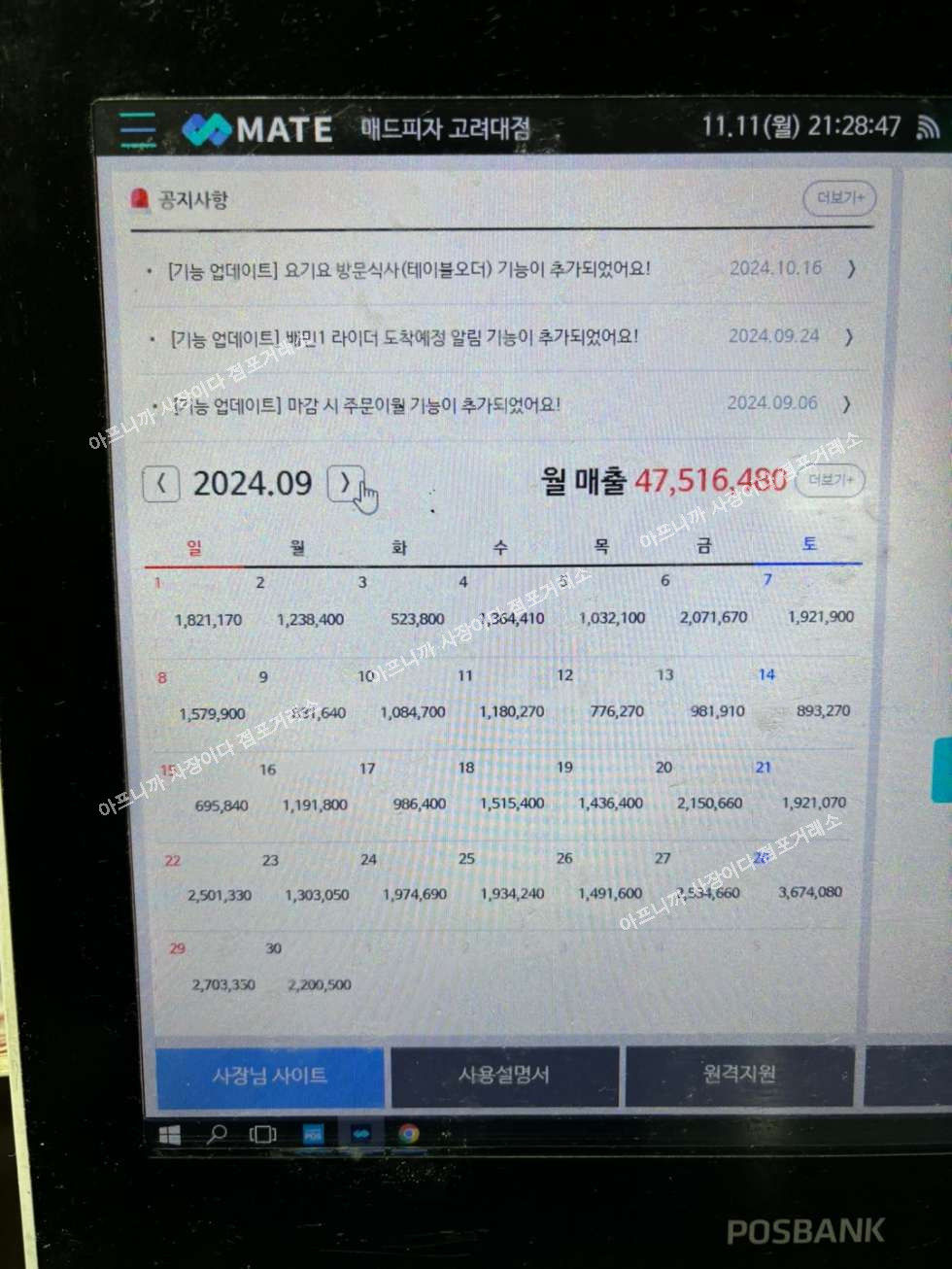Go to the next month
Image resolution: width=952 pixels, height=1269 pixels.
coord(345,483)
